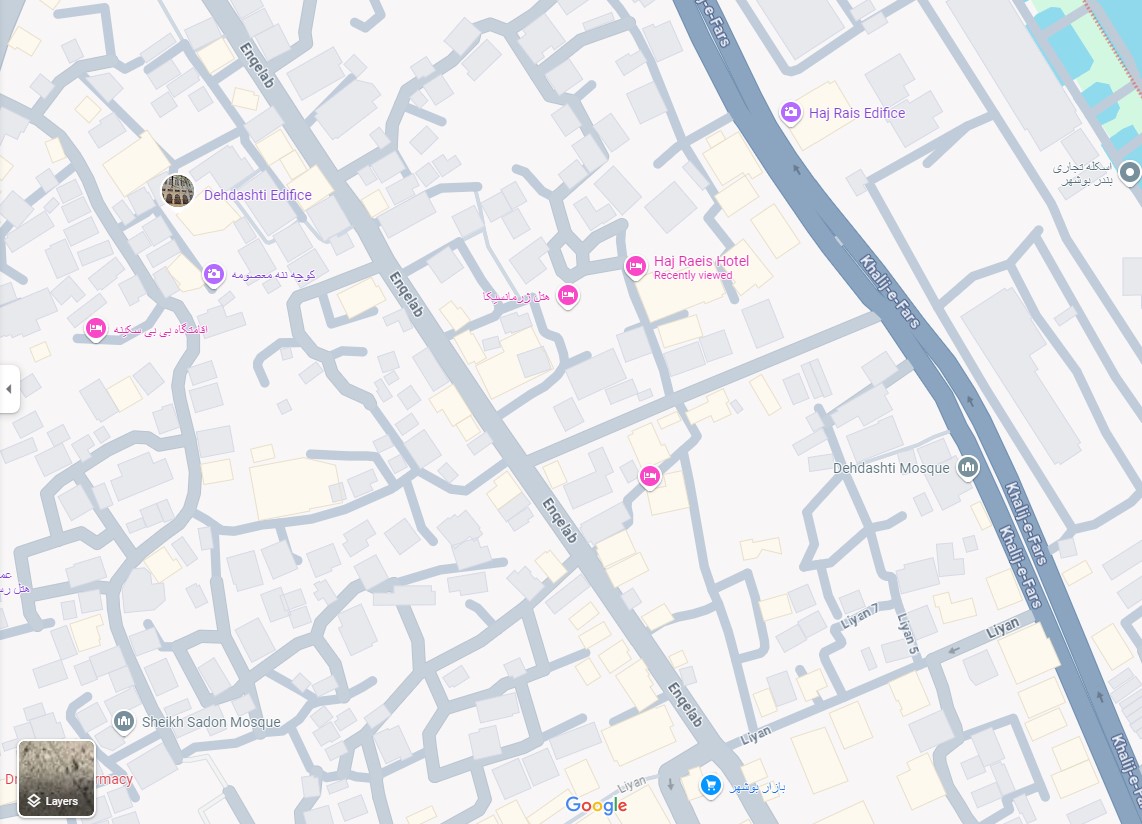Screen dimensions: 1142x824
Task: Open the Dehdashti Edifice place marker
Action: [178, 191]
